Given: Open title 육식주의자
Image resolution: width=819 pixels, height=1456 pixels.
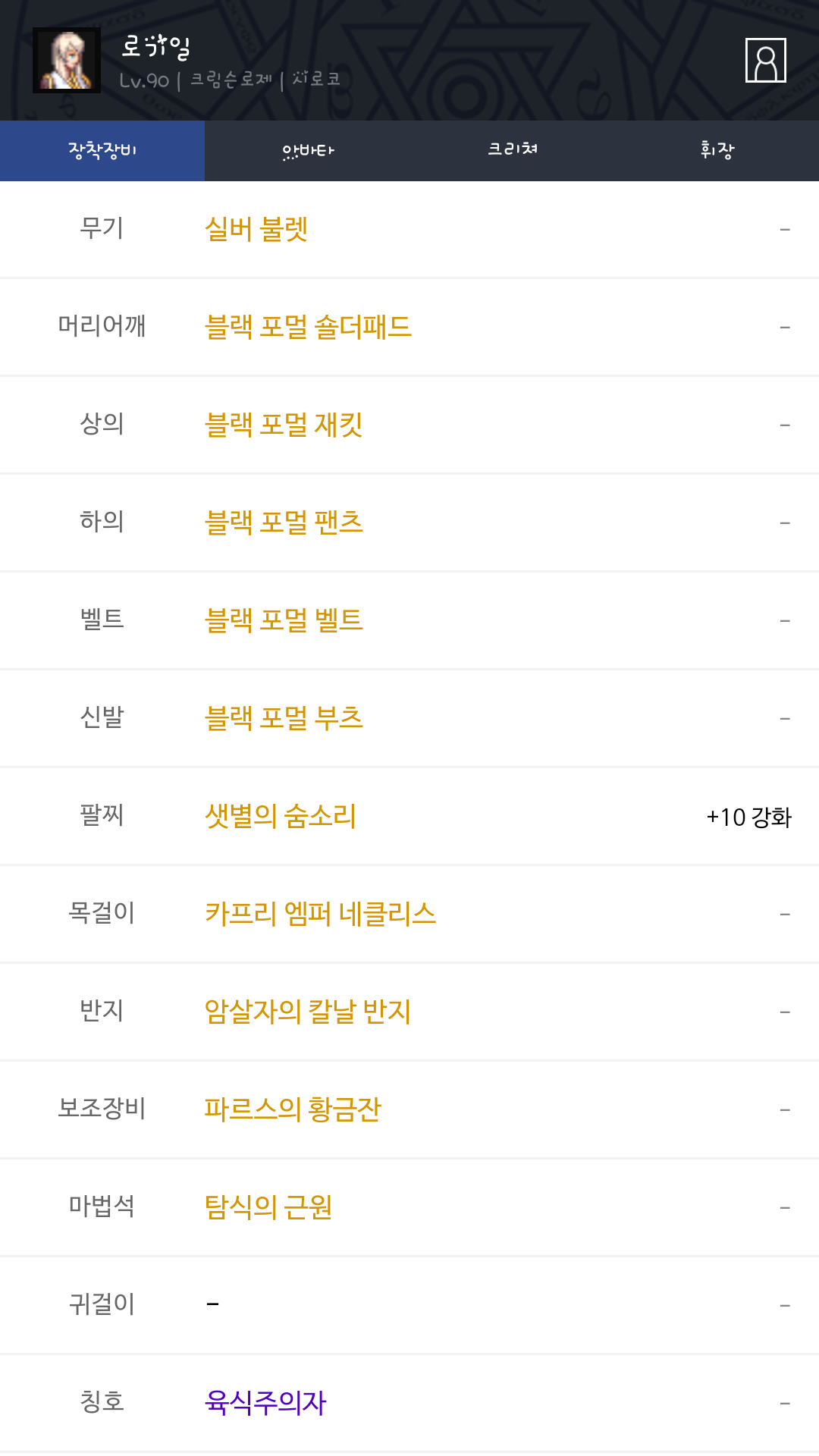Looking at the screenshot, I should click(265, 1403).
